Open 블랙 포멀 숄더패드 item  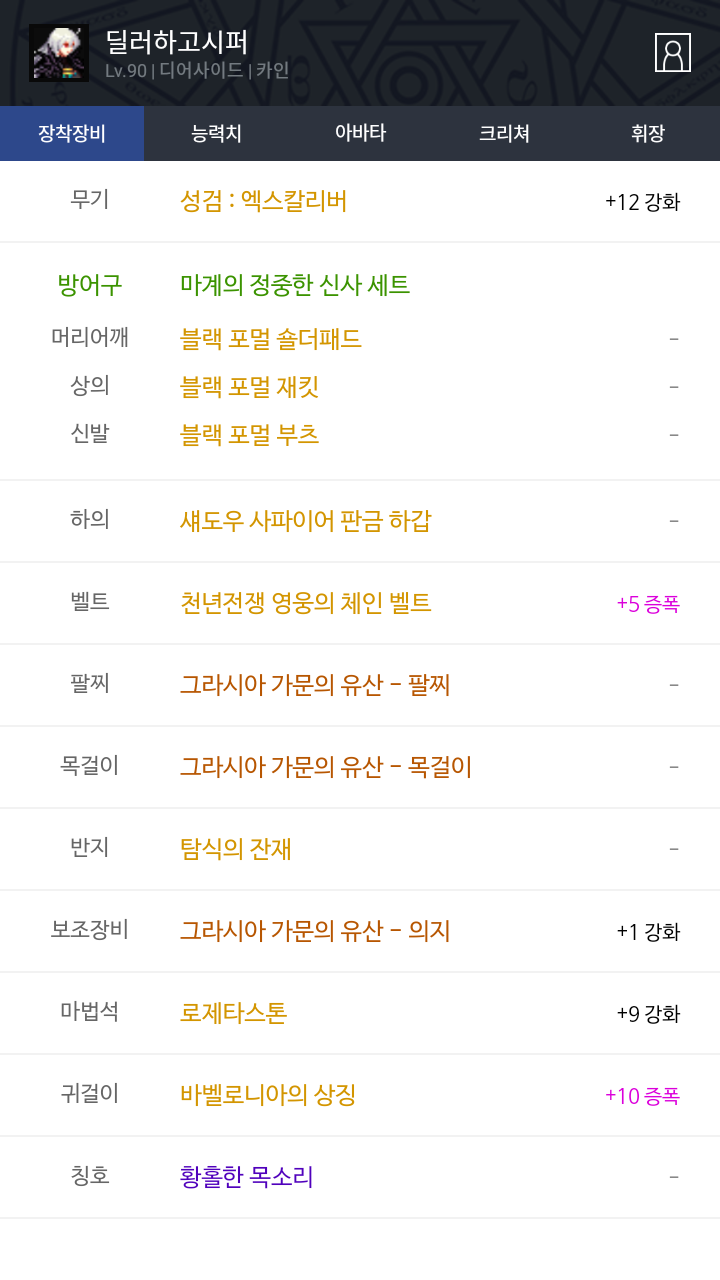pyautogui.click(x=271, y=339)
